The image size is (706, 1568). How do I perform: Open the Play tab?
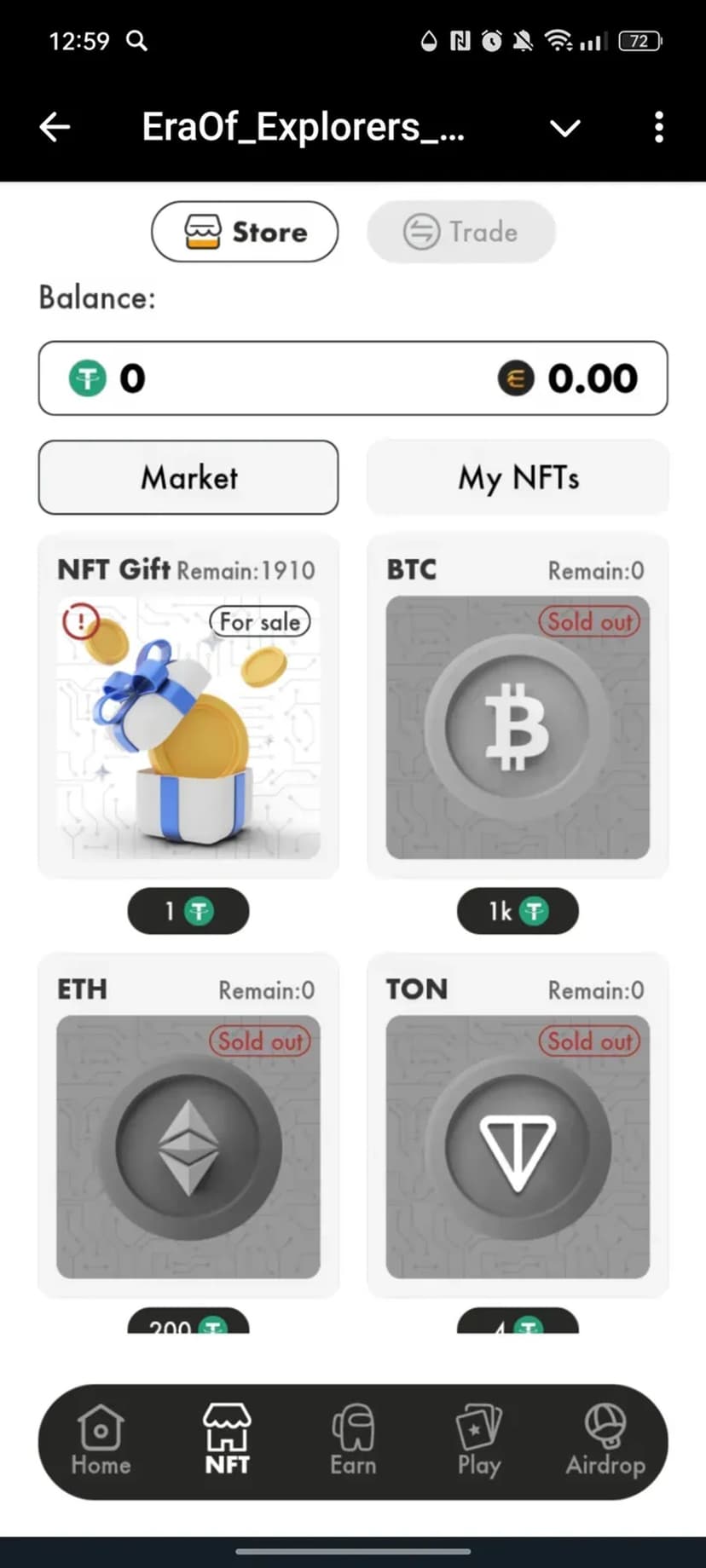pos(478,1440)
